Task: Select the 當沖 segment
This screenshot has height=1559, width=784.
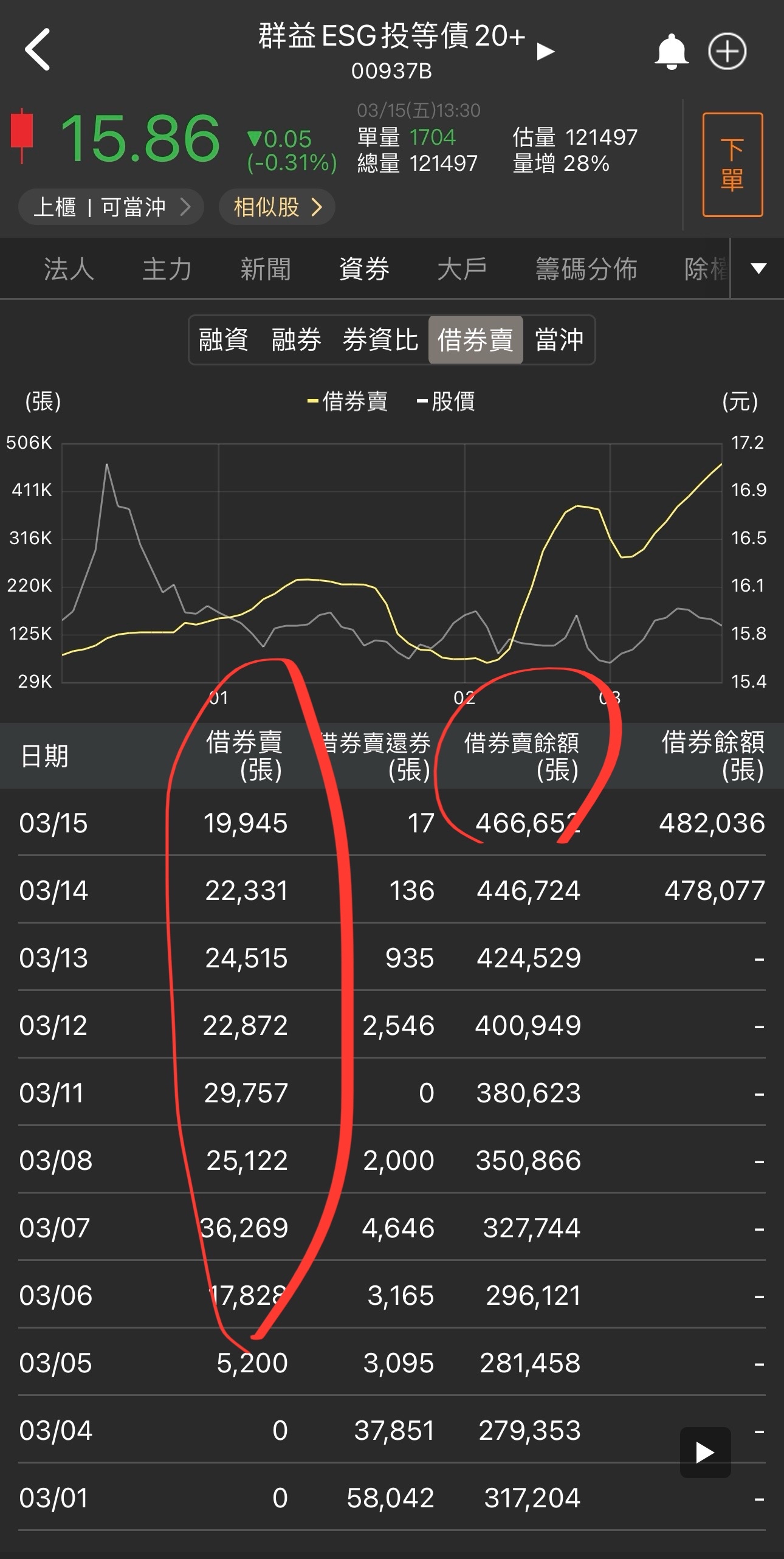Action: [559, 340]
